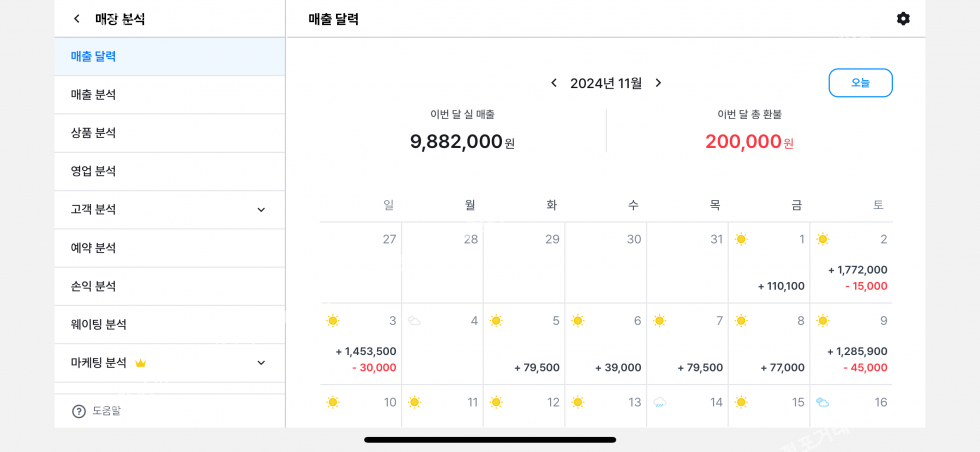Go back from 매장 분석
Screen dimensions: 980x452
point(77,19)
